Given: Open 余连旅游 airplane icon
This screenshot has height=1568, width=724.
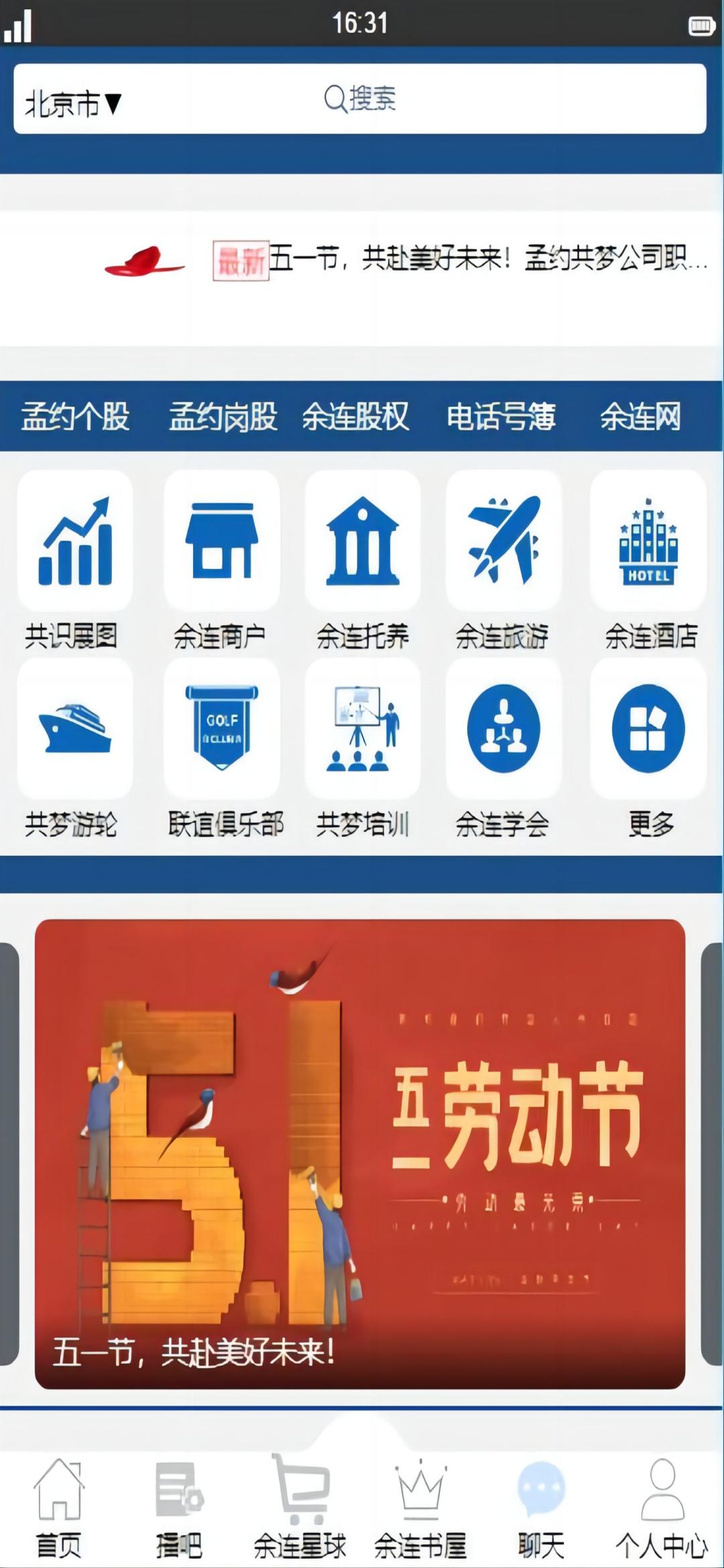Looking at the screenshot, I should tap(503, 541).
